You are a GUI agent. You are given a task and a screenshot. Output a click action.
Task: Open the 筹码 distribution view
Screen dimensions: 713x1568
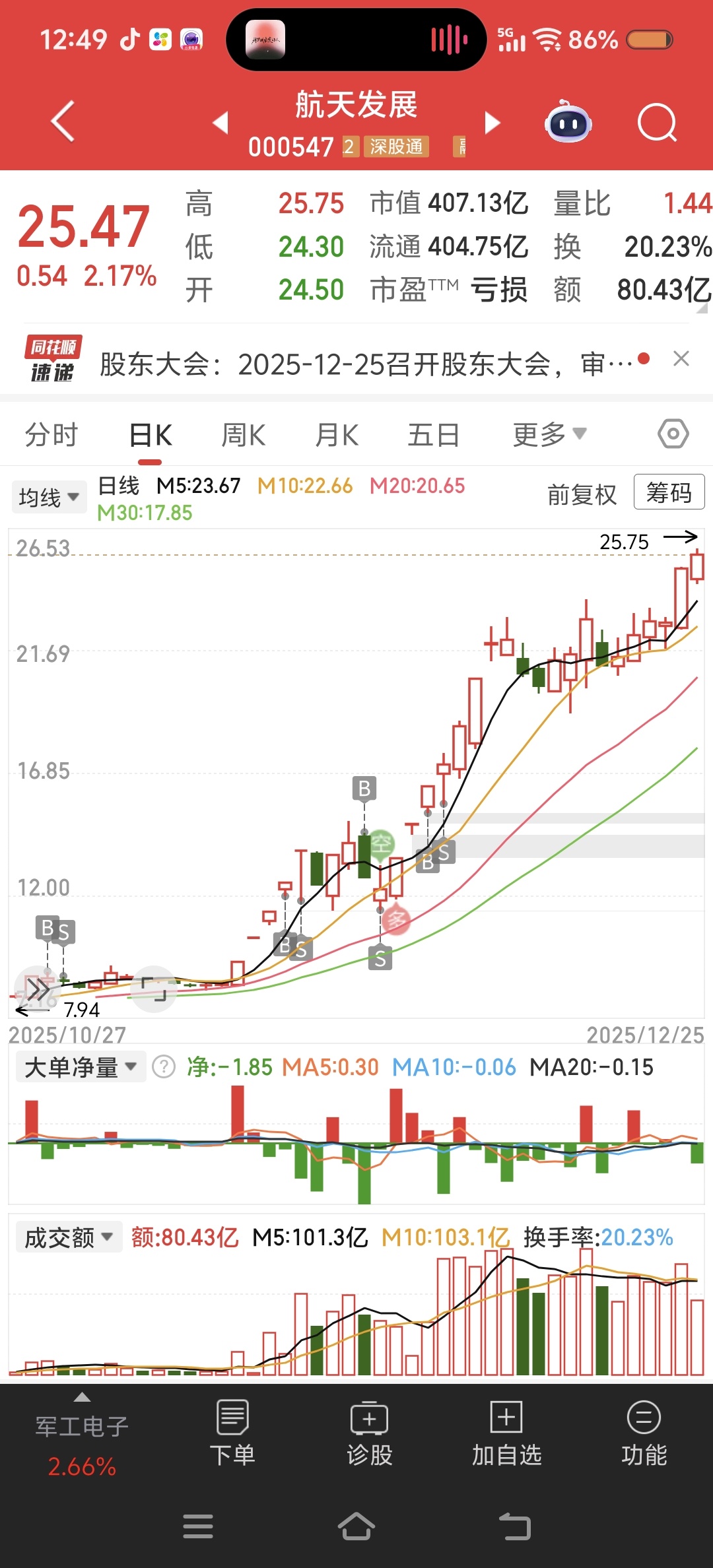669,492
